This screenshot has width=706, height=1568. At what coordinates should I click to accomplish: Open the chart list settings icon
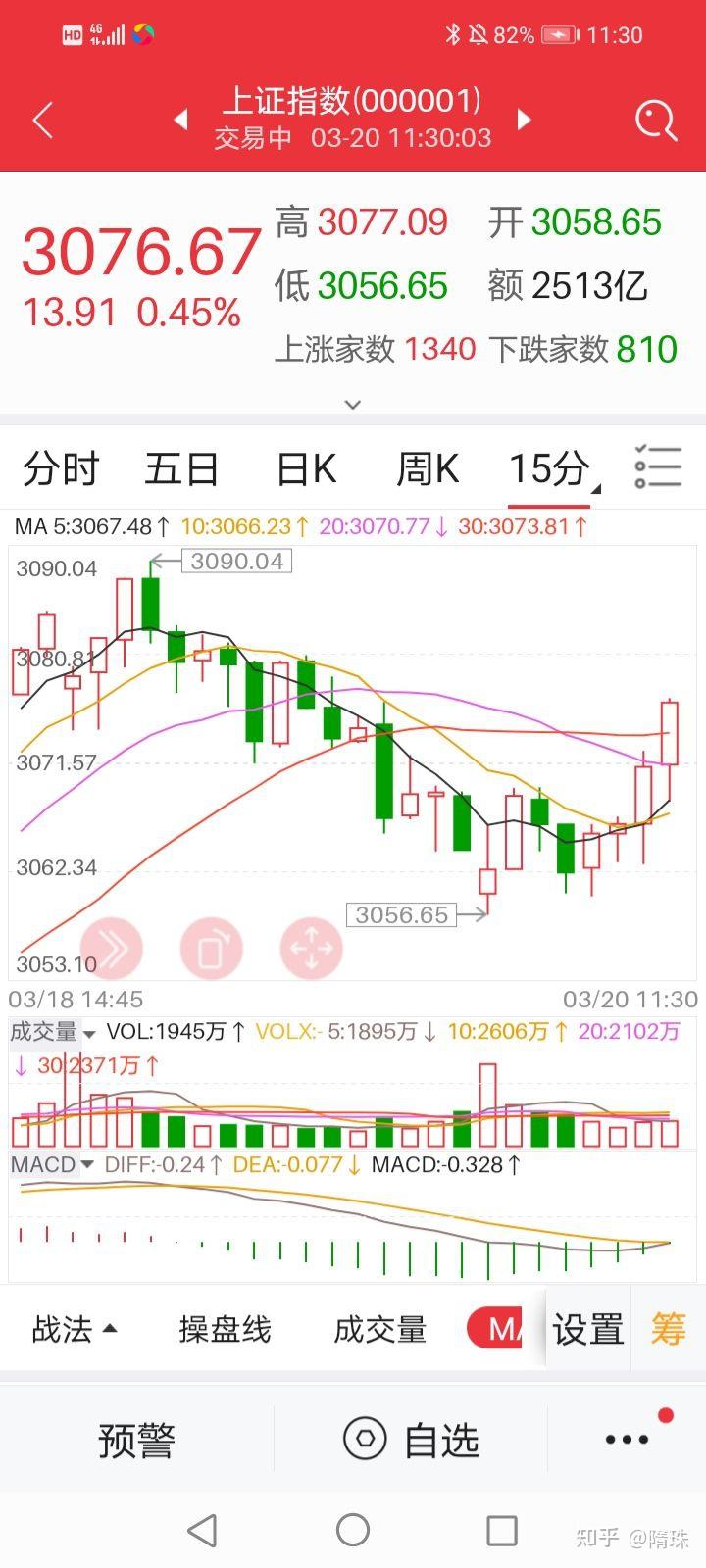pyautogui.click(x=657, y=467)
